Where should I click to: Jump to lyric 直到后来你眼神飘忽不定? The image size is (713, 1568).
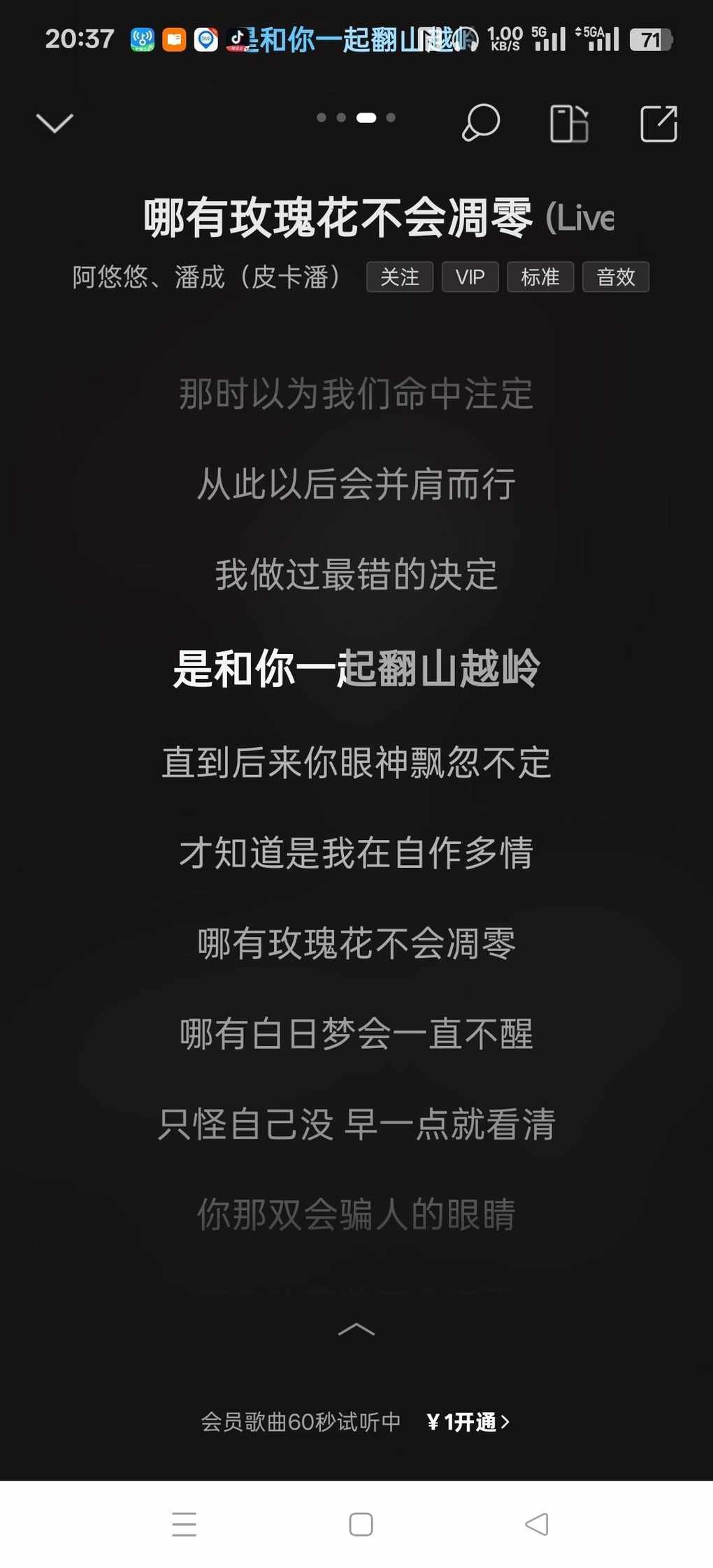pos(356,762)
